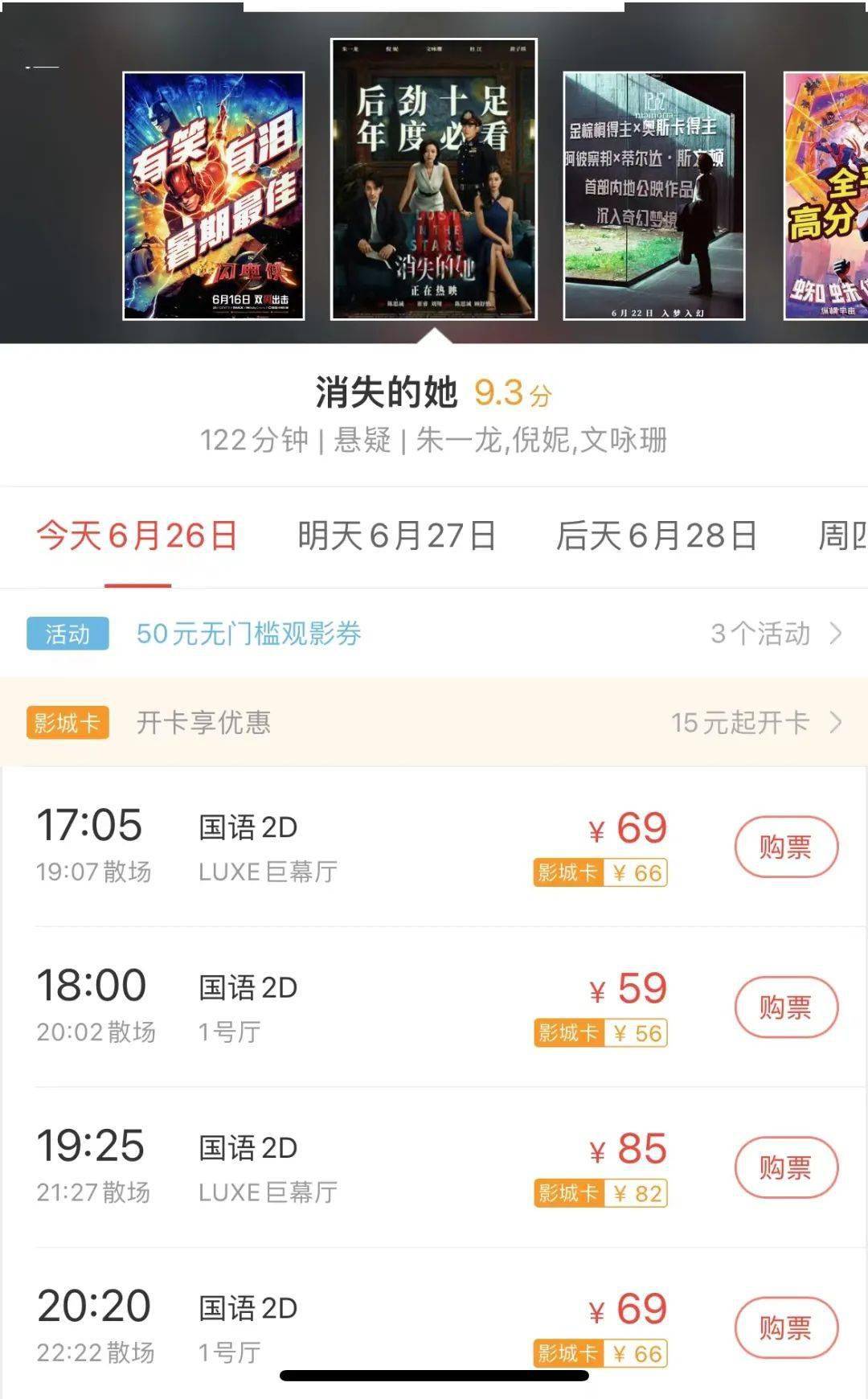Click the orange 影城卡 badge
Image resolution: width=868 pixels, height=1399 pixels.
[x=67, y=723]
